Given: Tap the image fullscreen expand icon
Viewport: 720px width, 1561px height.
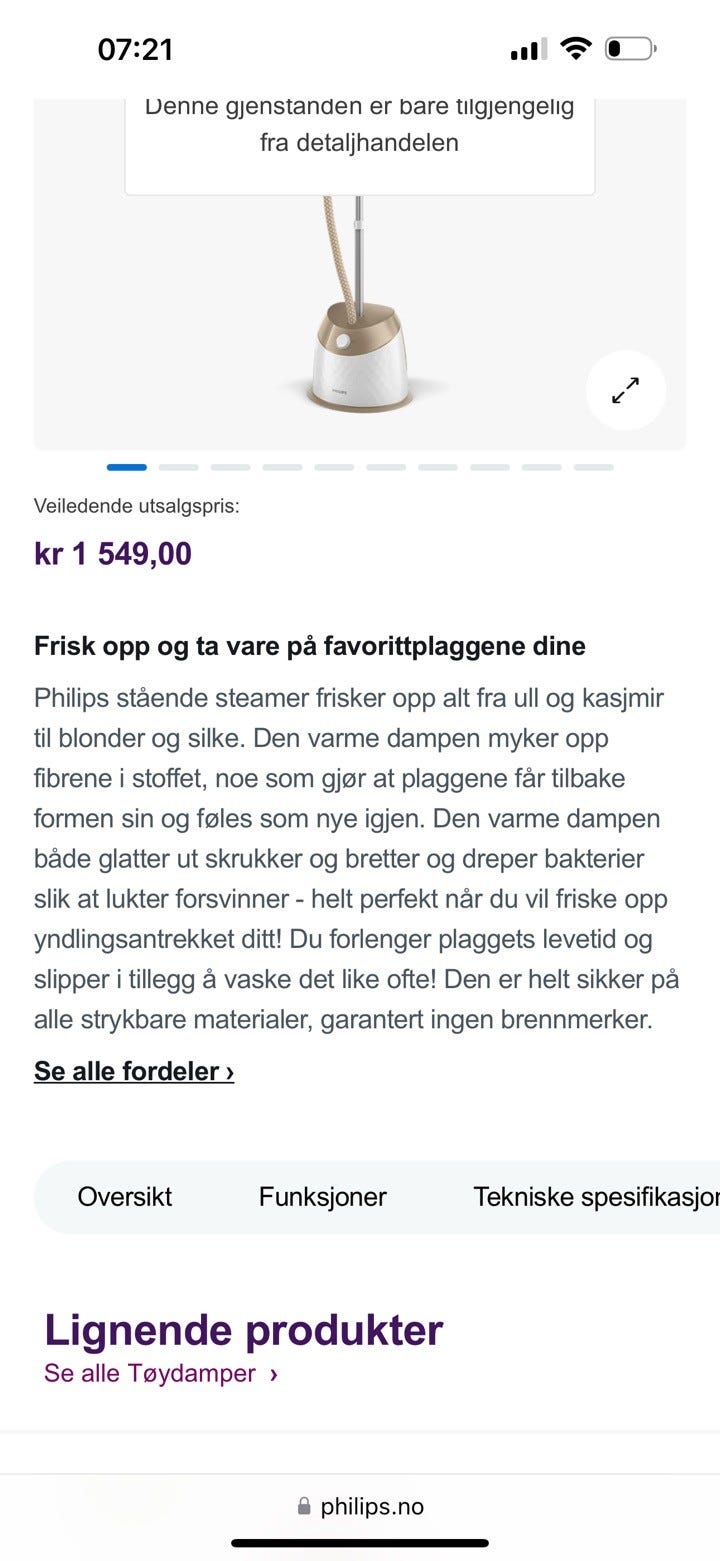Looking at the screenshot, I should tap(625, 391).
